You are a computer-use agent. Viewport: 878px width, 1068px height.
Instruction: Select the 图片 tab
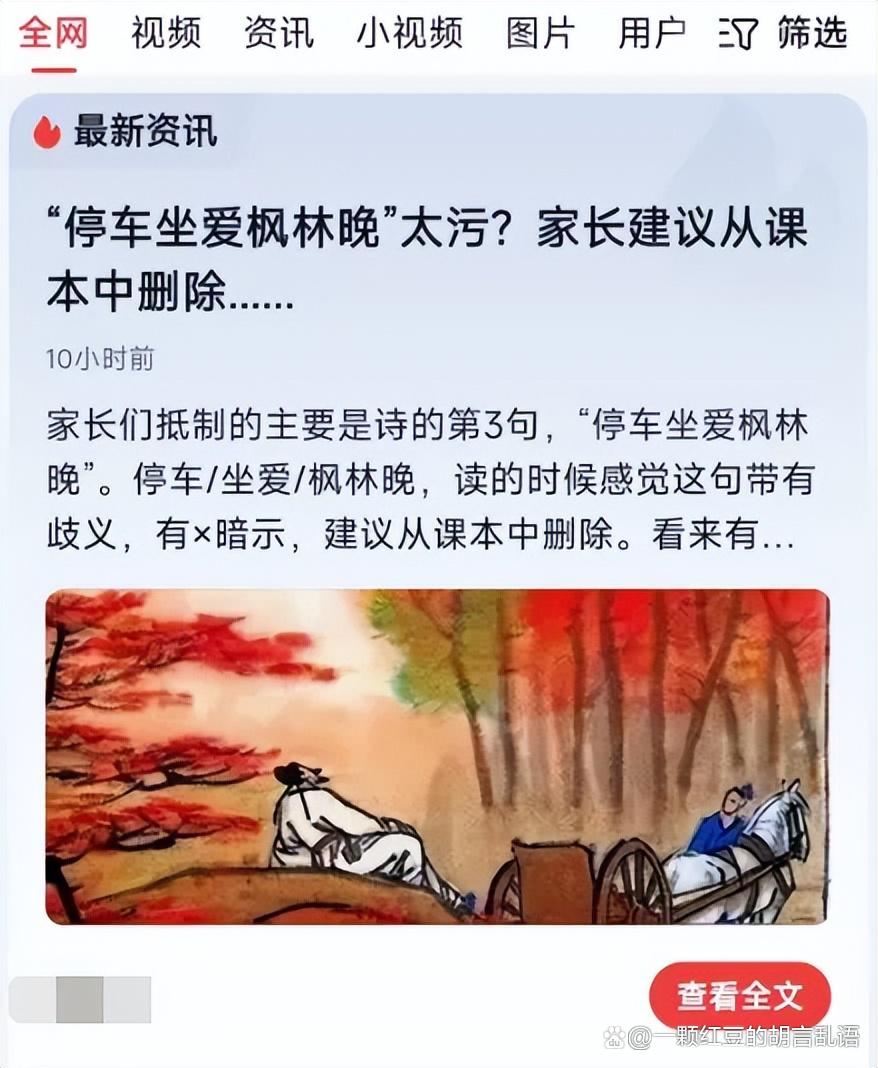tap(540, 33)
